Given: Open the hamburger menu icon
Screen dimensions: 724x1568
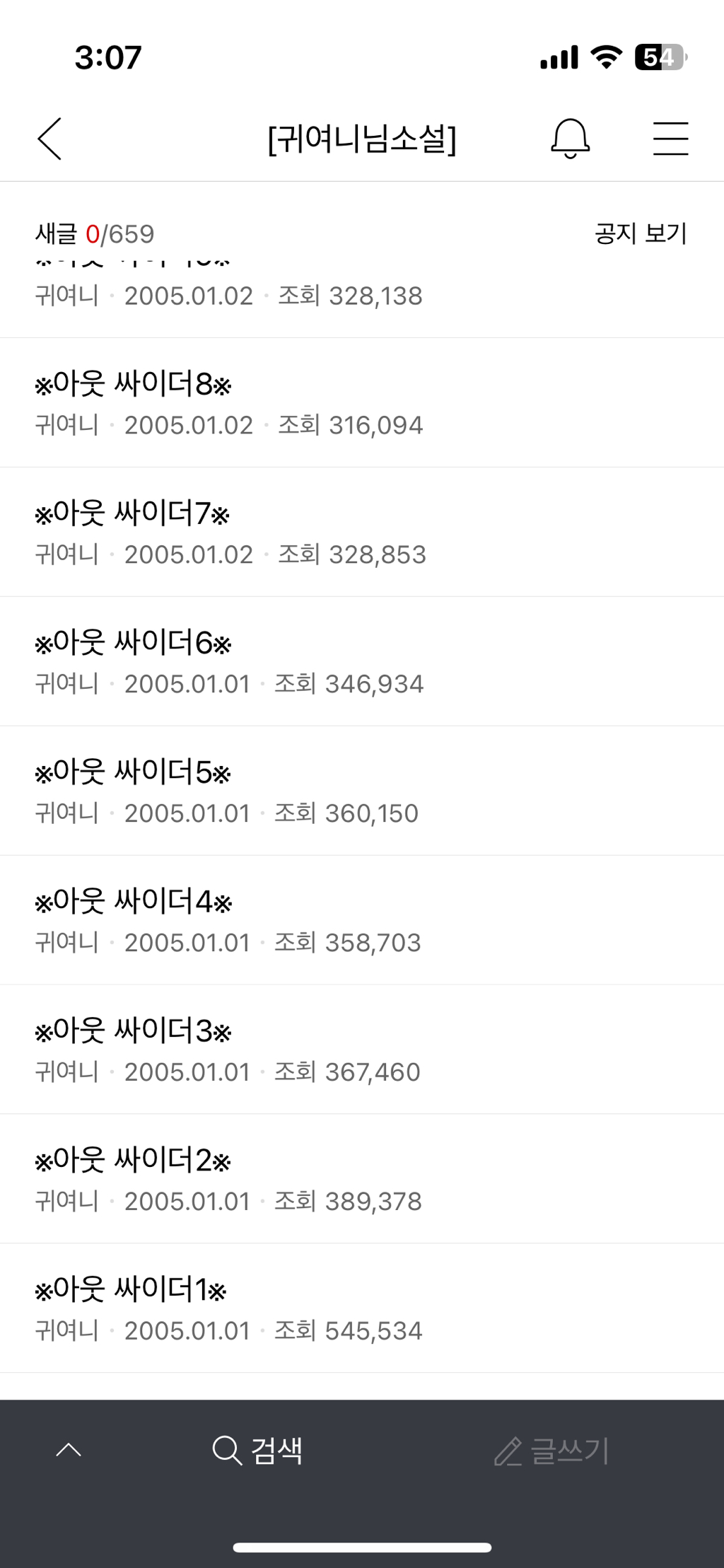Looking at the screenshot, I should tap(670, 139).
